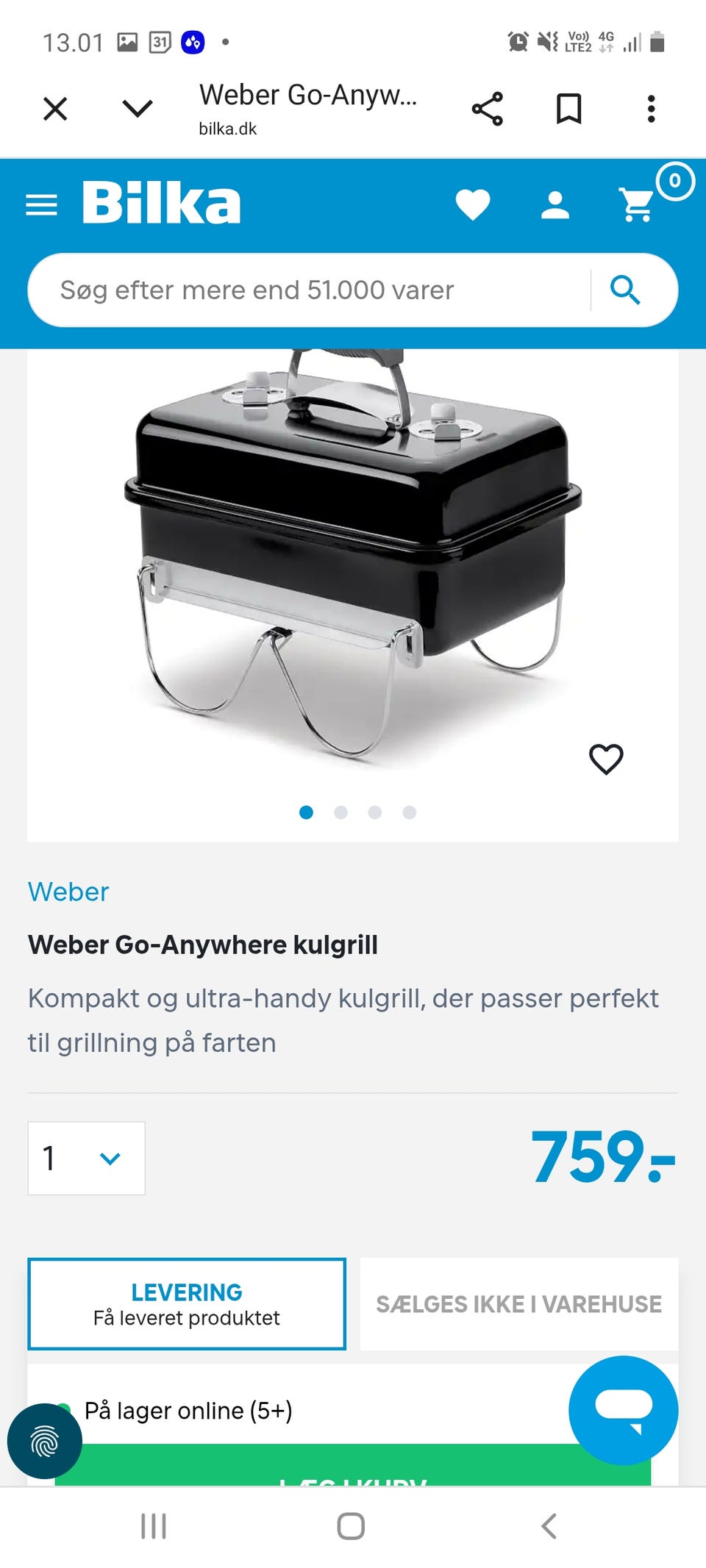Open the Weber brand link

[68, 892]
